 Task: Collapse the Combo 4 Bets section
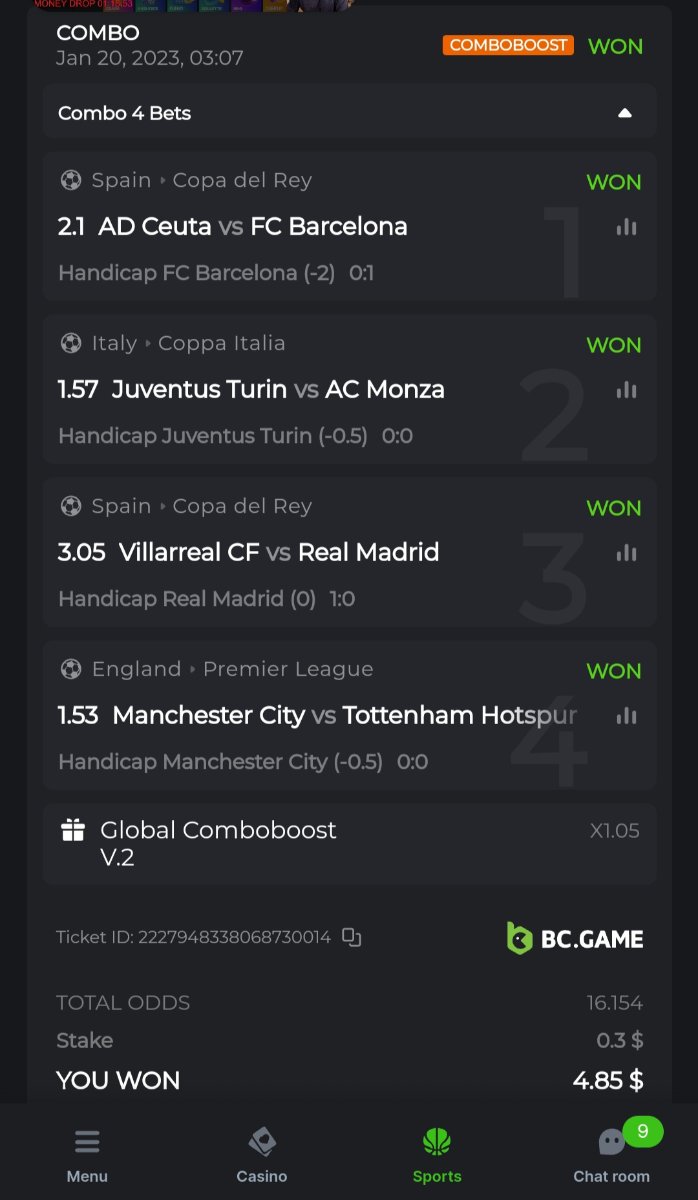click(625, 113)
